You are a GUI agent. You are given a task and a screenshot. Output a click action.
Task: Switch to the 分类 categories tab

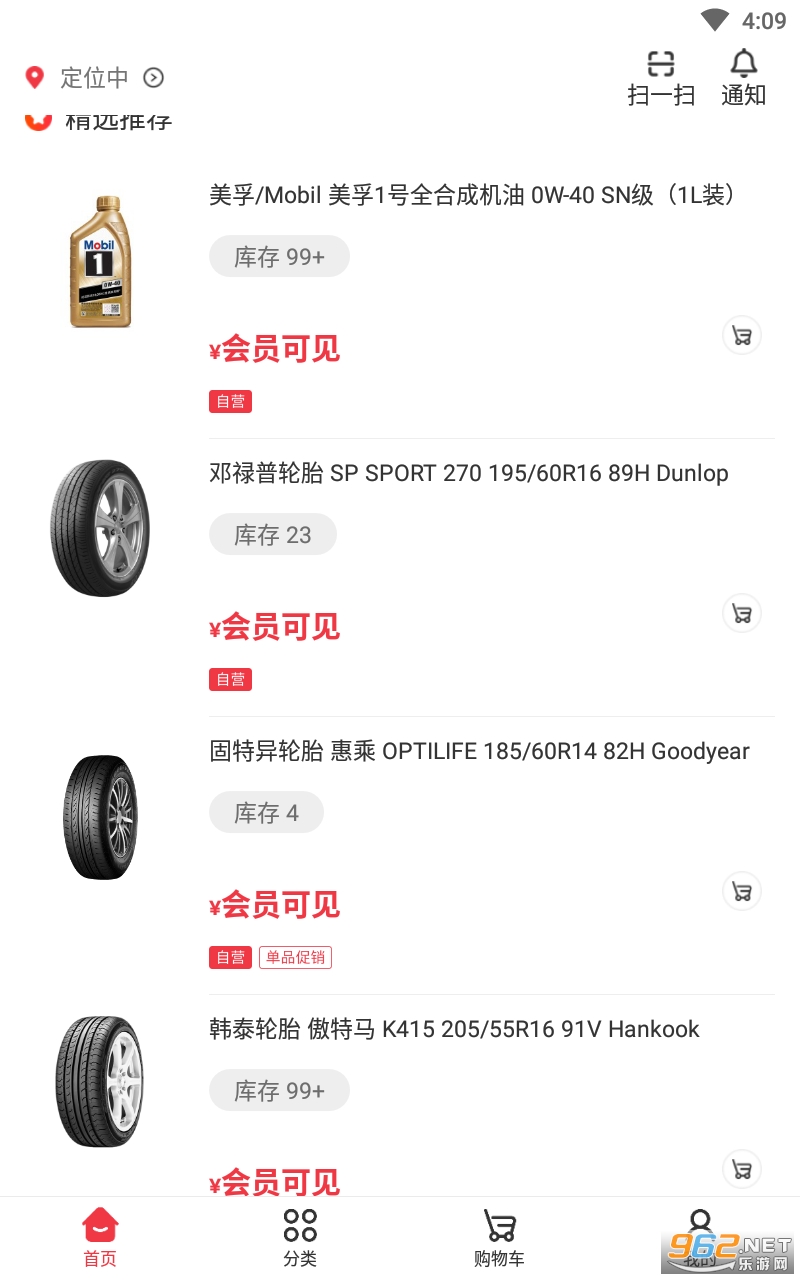300,1238
